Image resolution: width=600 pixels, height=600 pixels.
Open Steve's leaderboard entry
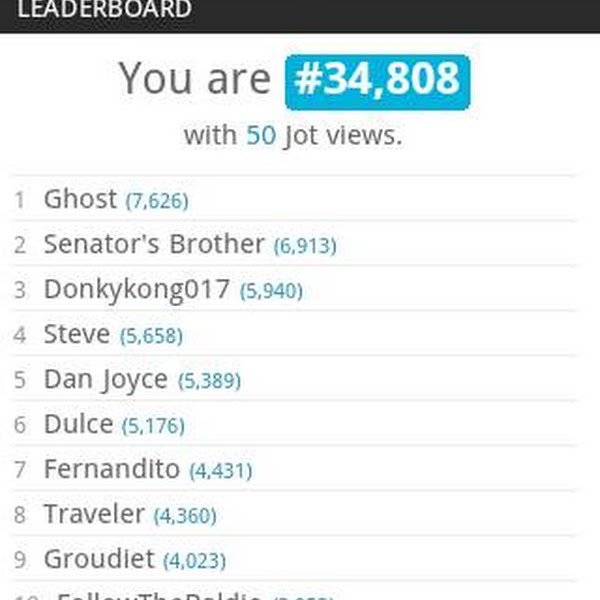click(x=77, y=335)
